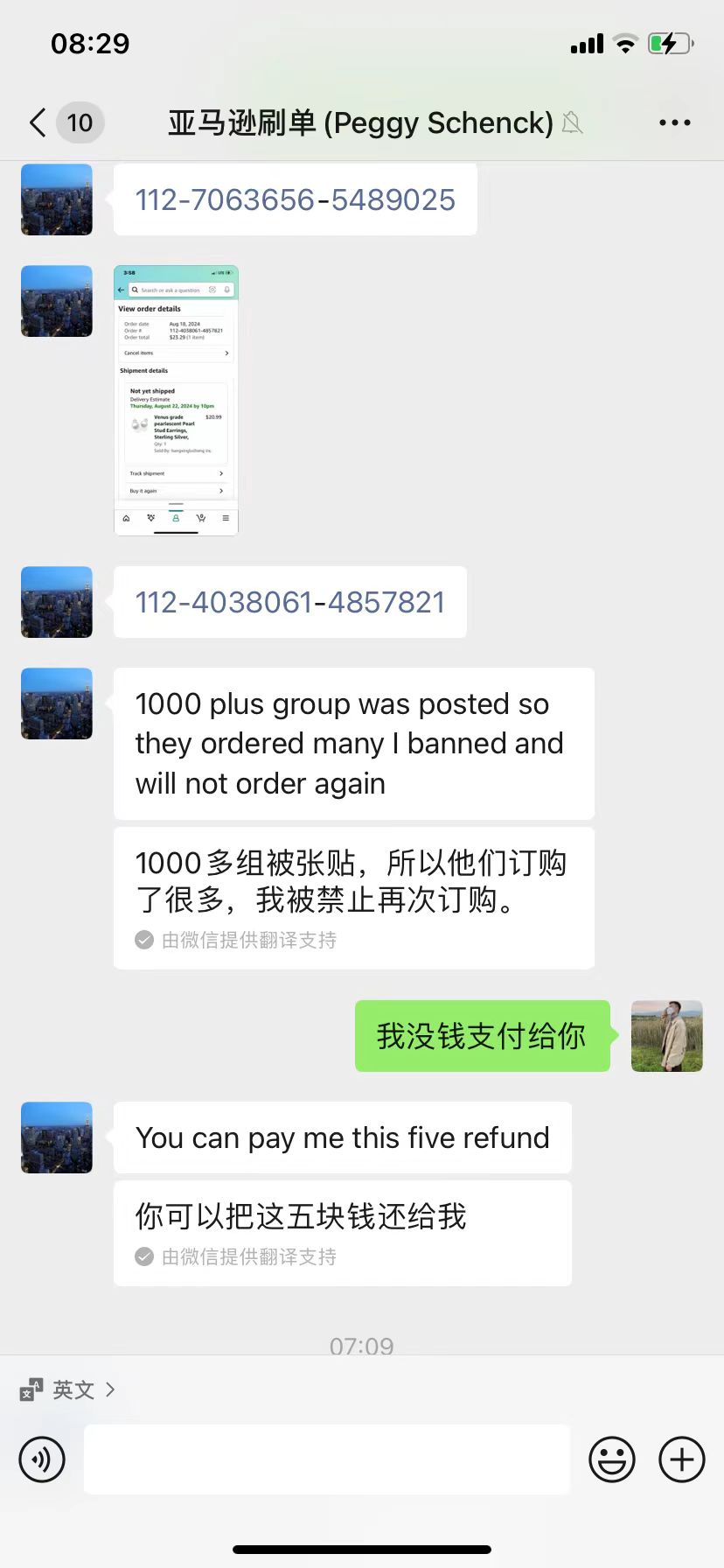
Task: Open the chat info overflow menu
Action: (x=674, y=122)
